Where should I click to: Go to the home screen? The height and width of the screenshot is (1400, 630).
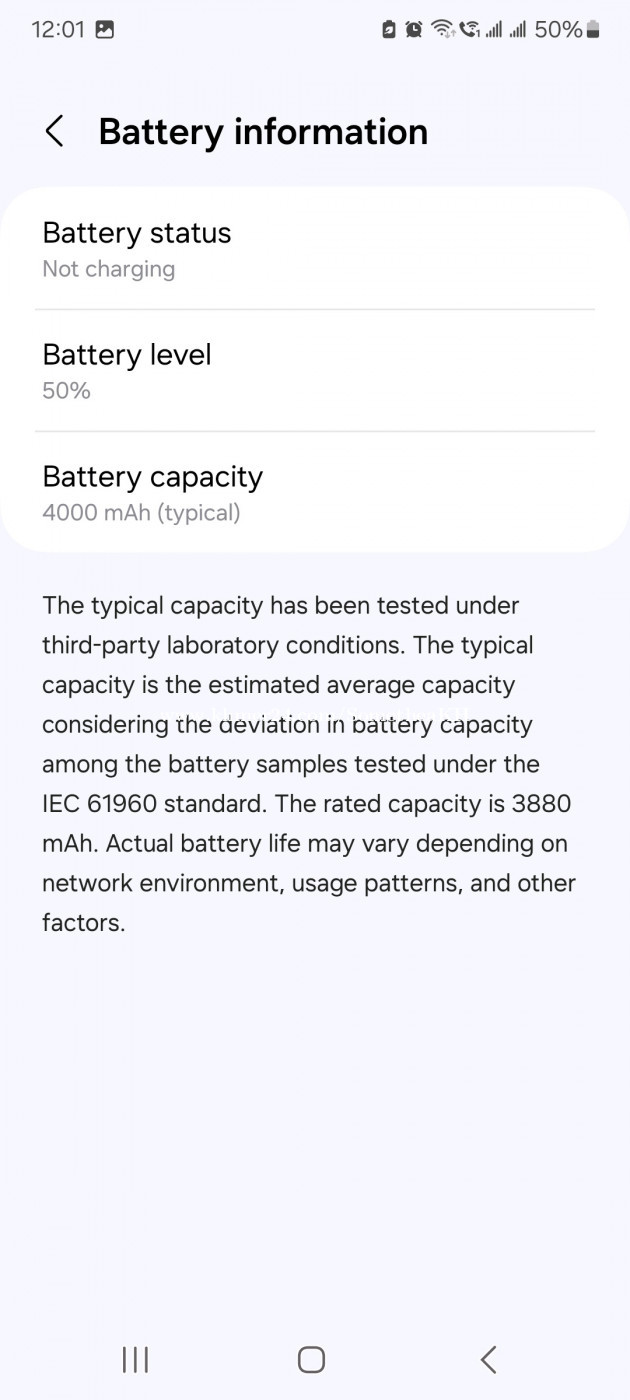coord(312,1359)
